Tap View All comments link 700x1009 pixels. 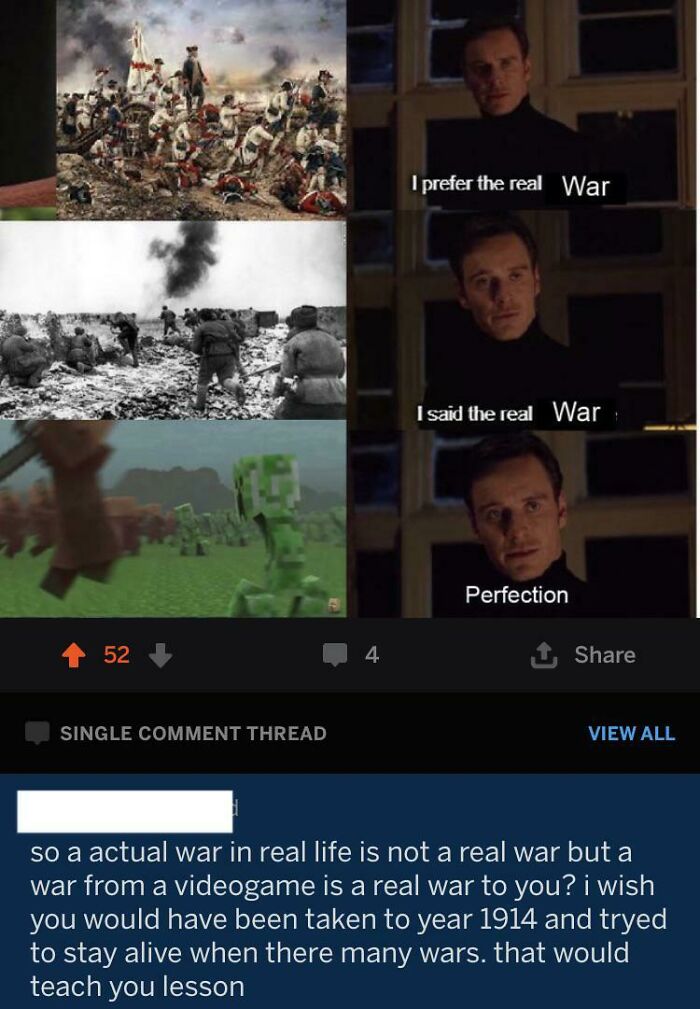coord(631,733)
